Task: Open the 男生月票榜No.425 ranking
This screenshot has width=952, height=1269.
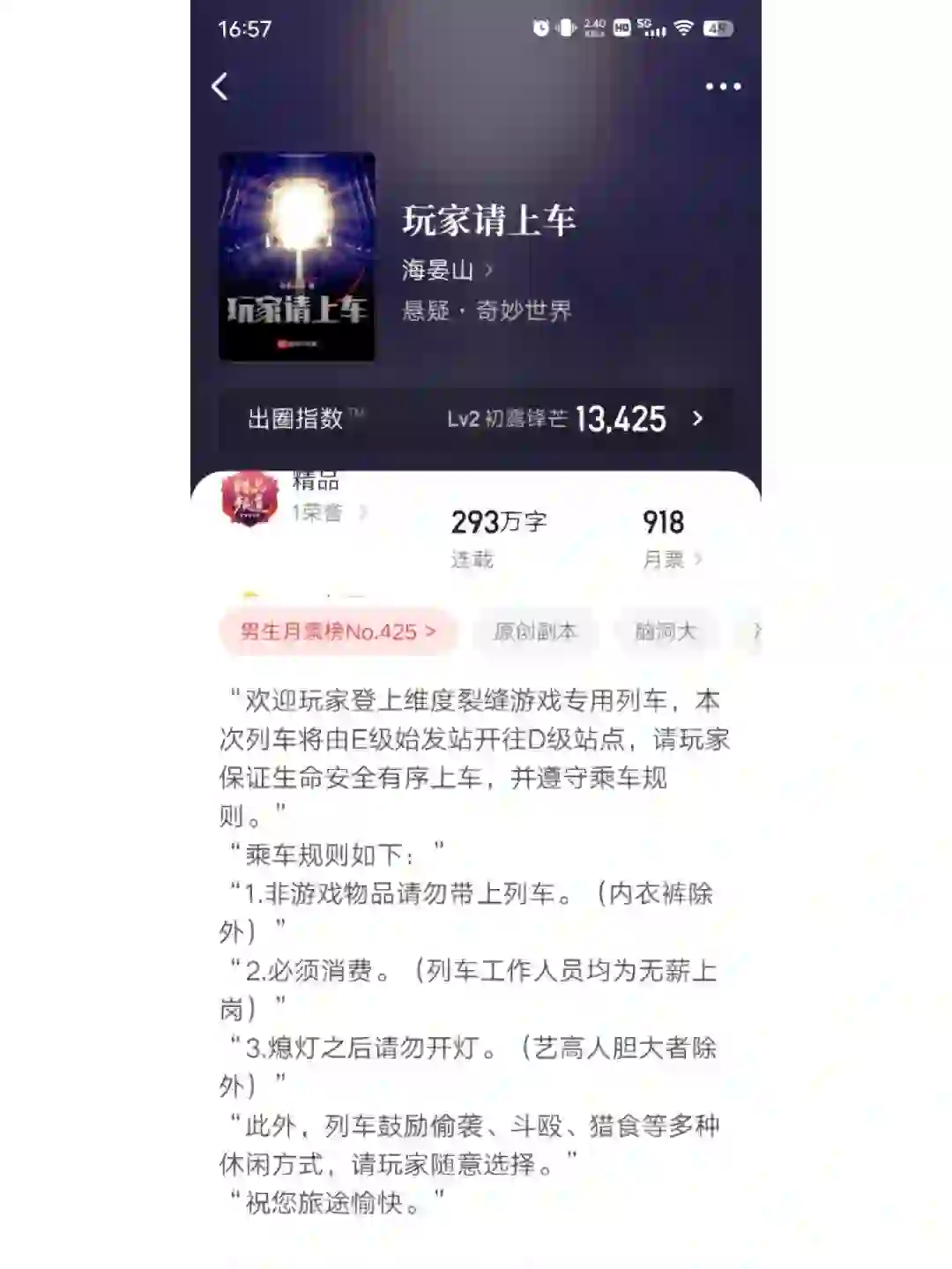Action: [x=338, y=631]
